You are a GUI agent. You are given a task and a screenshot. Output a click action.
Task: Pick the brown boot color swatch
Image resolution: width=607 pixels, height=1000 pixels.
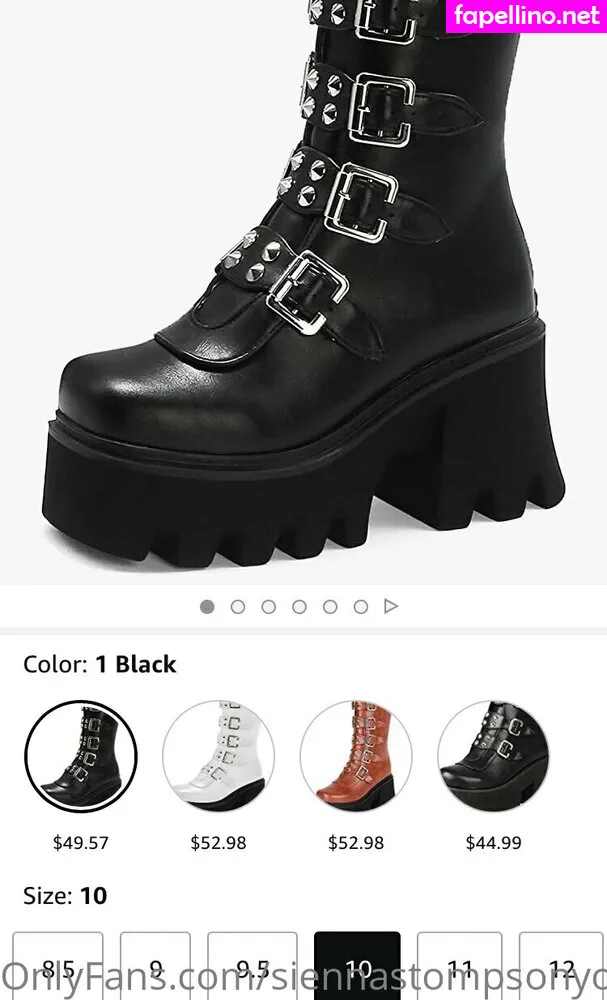pos(356,756)
